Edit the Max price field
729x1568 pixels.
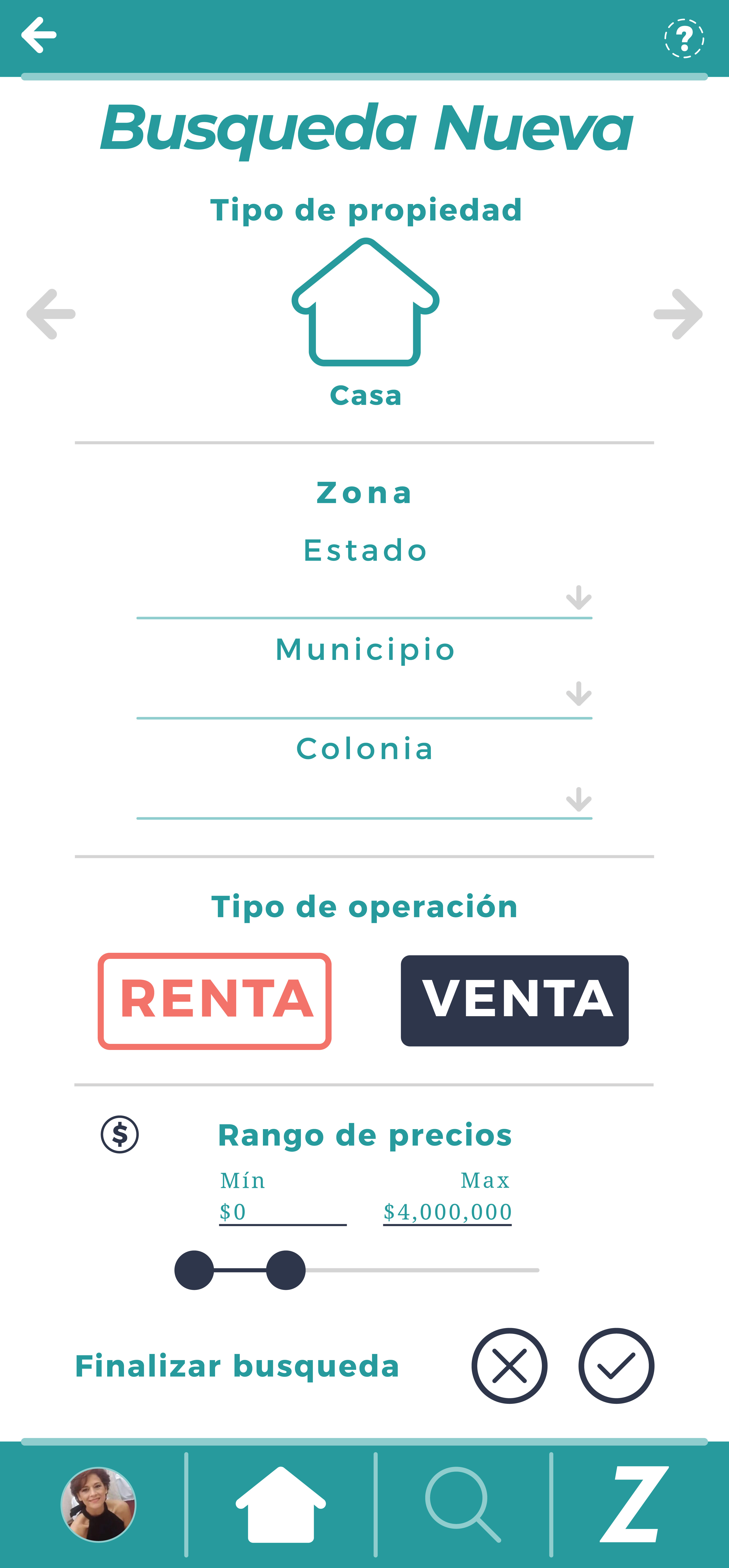click(x=447, y=1212)
